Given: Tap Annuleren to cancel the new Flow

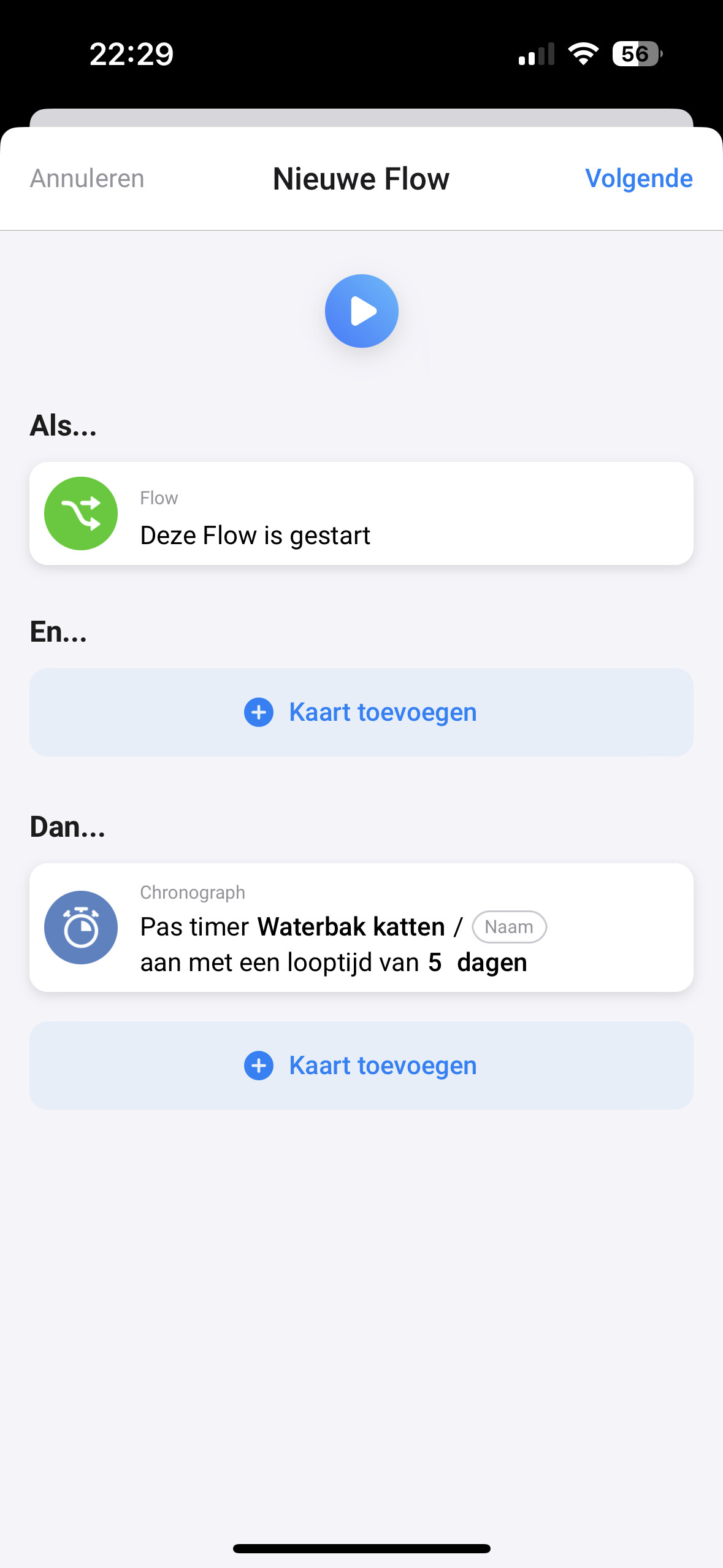Looking at the screenshot, I should (87, 179).
